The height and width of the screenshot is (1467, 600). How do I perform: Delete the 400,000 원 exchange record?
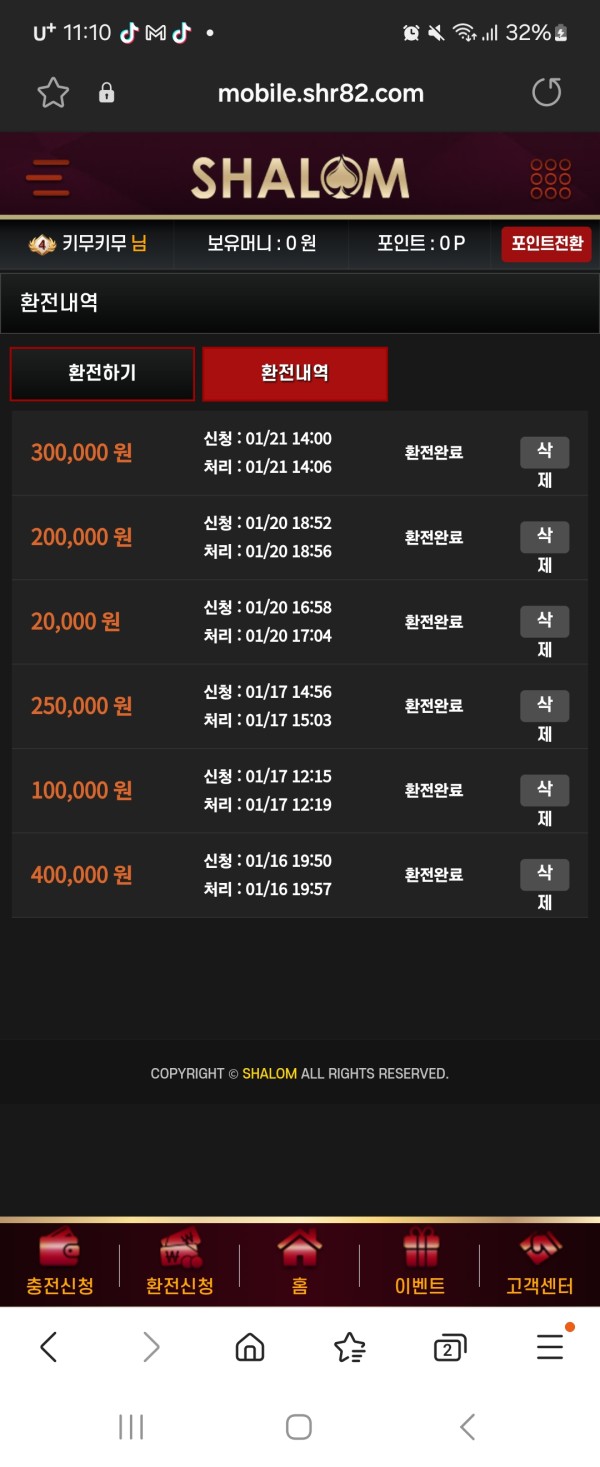[544, 875]
